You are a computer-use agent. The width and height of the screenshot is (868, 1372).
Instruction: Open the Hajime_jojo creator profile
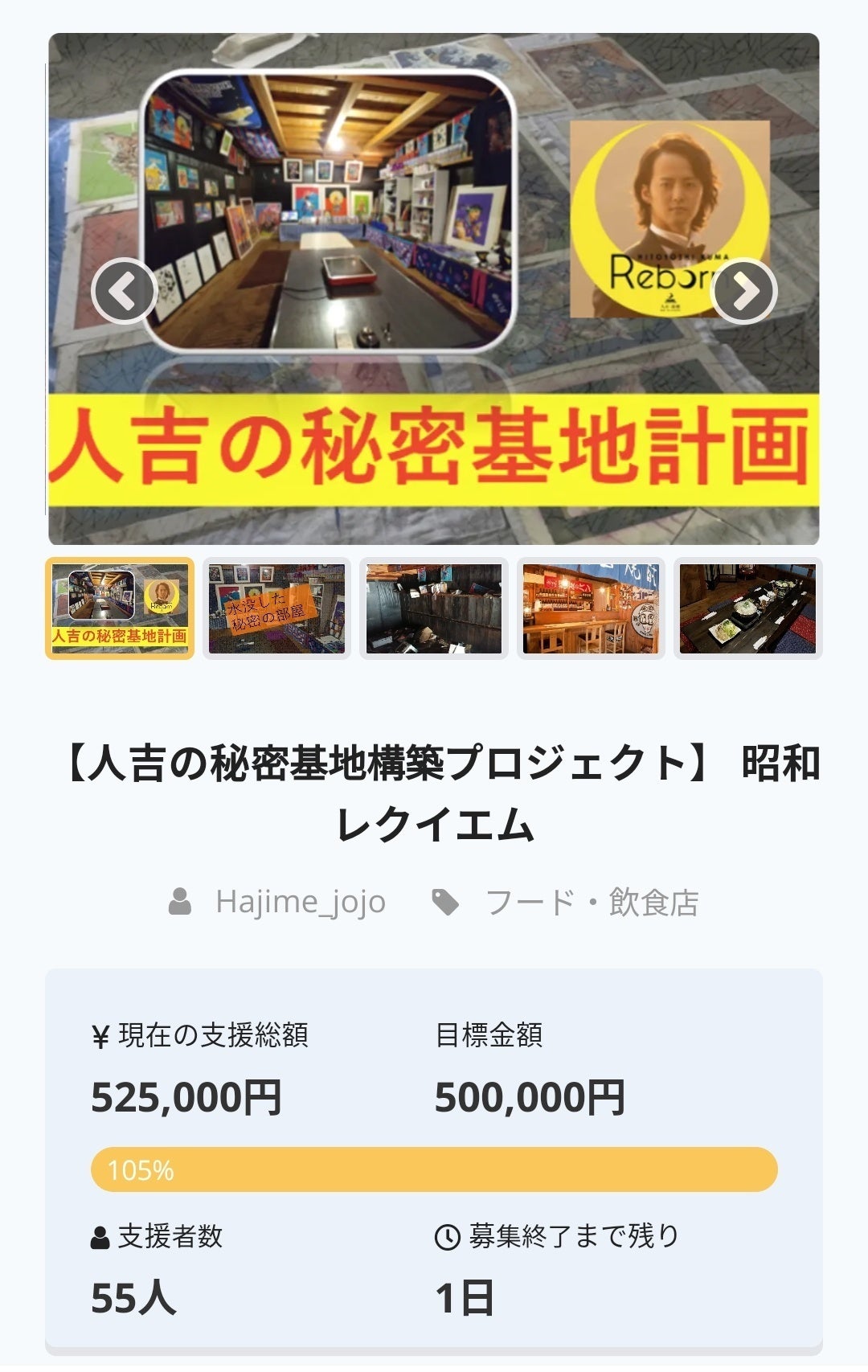(300, 902)
